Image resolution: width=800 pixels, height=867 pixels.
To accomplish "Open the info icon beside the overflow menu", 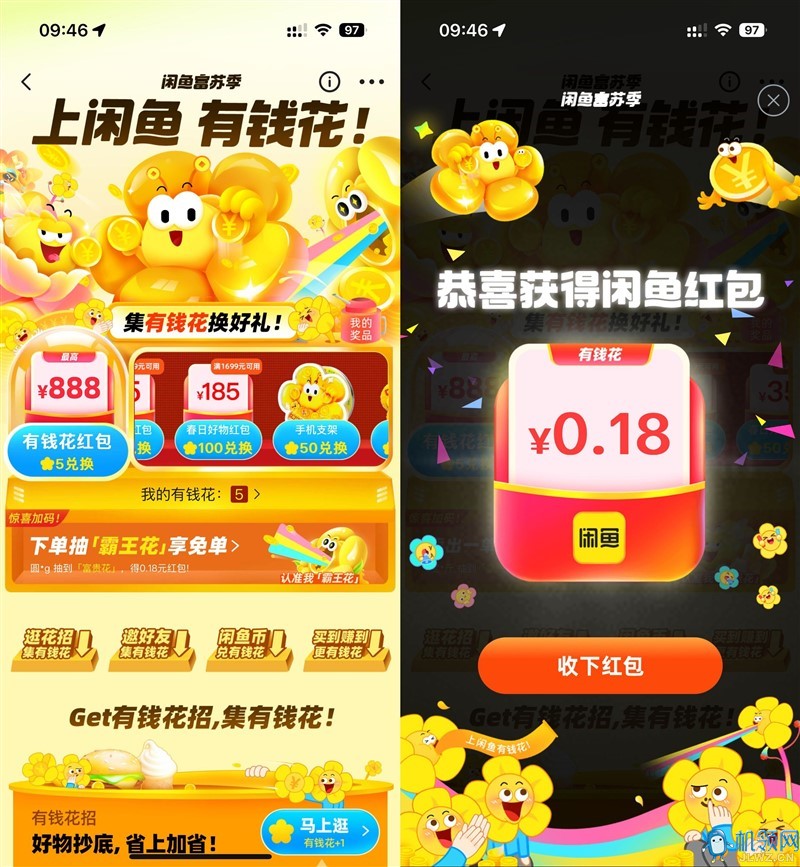I will pos(328,82).
